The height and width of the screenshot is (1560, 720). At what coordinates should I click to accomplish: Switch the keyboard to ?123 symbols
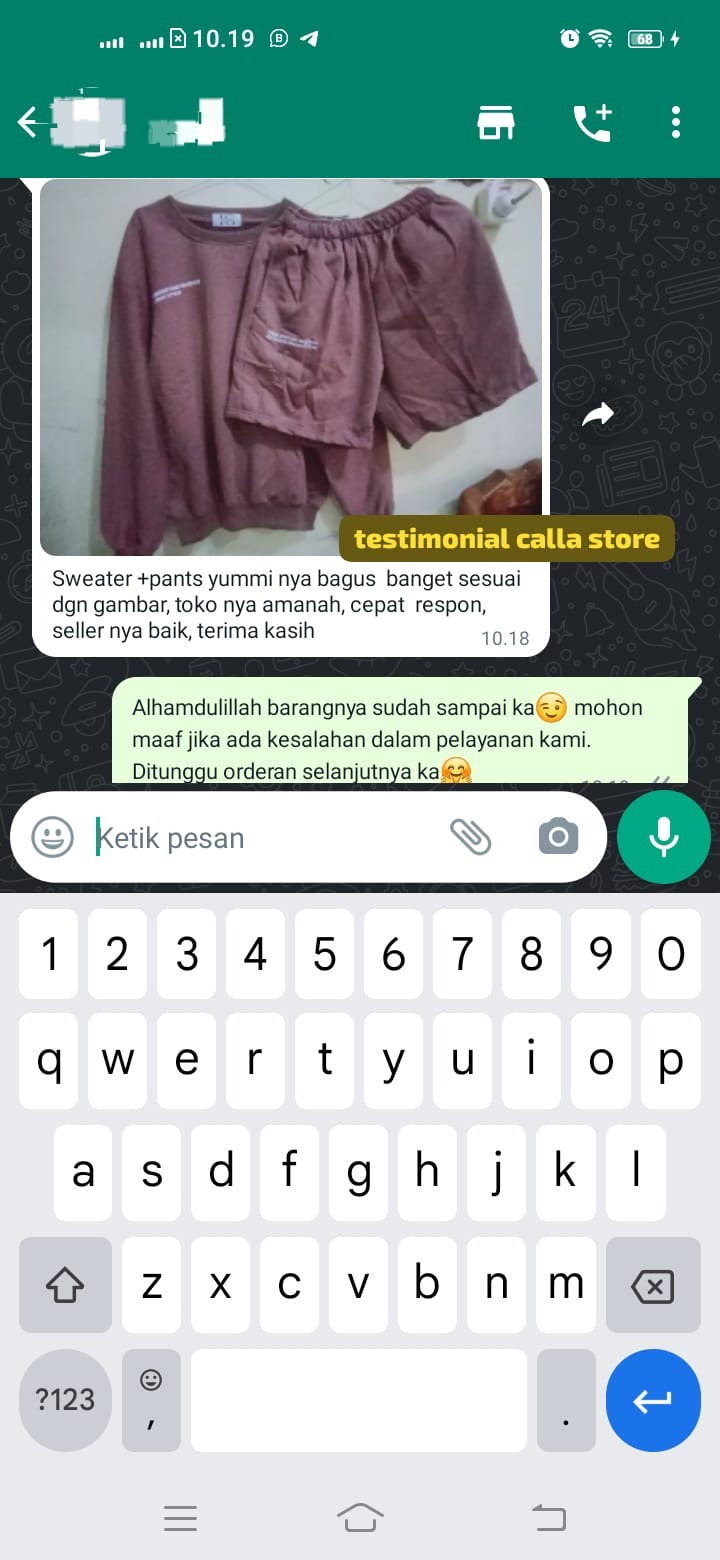65,1400
